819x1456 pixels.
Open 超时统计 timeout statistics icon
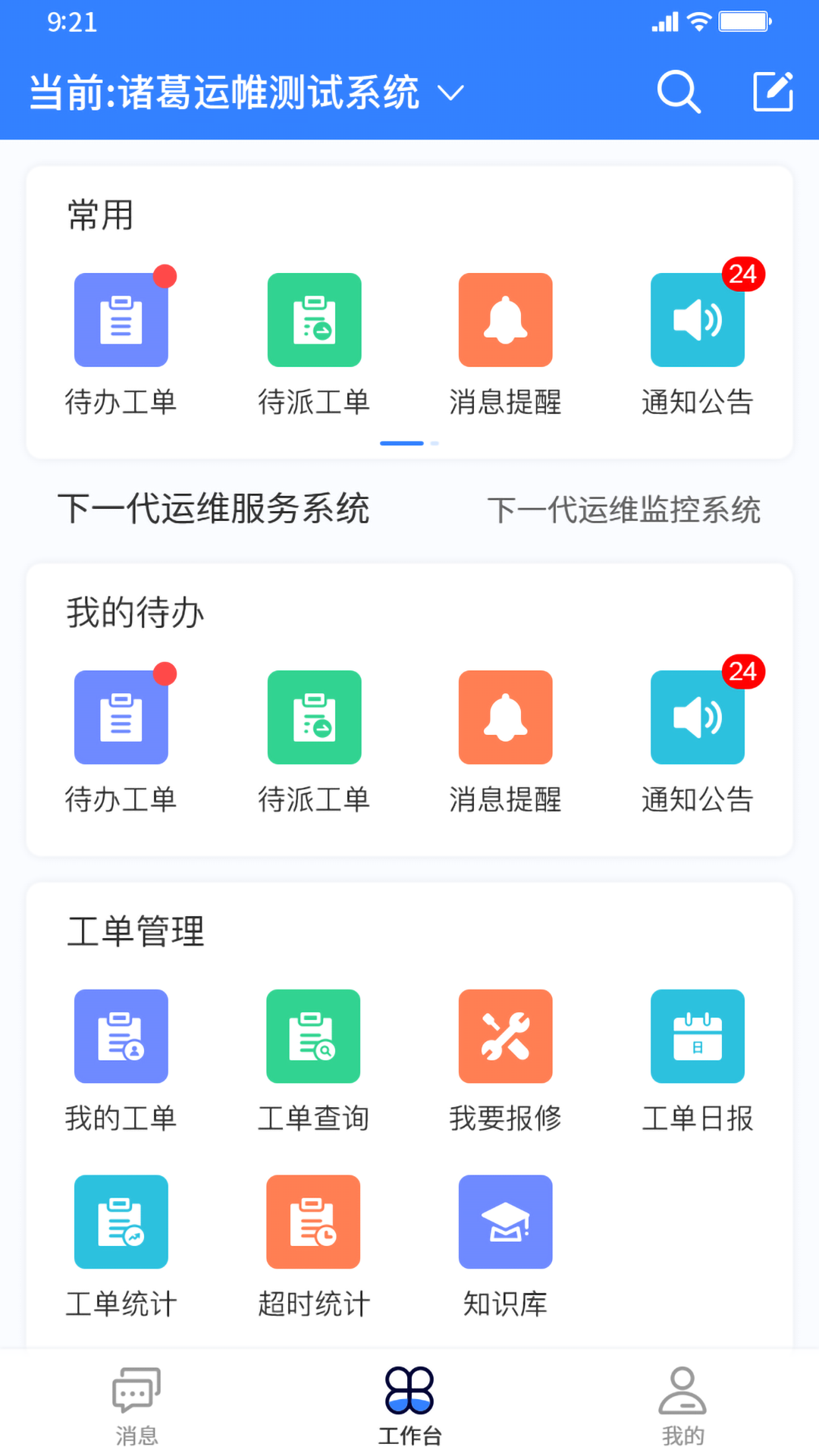pyautogui.click(x=314, y=1222)
